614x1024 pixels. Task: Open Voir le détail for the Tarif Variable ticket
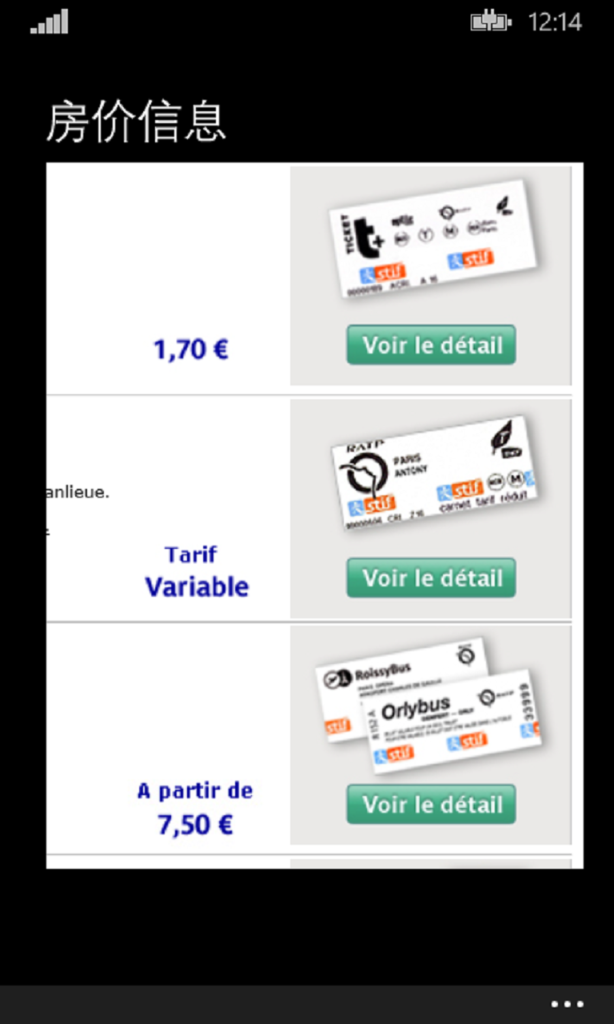click(431, 577)
